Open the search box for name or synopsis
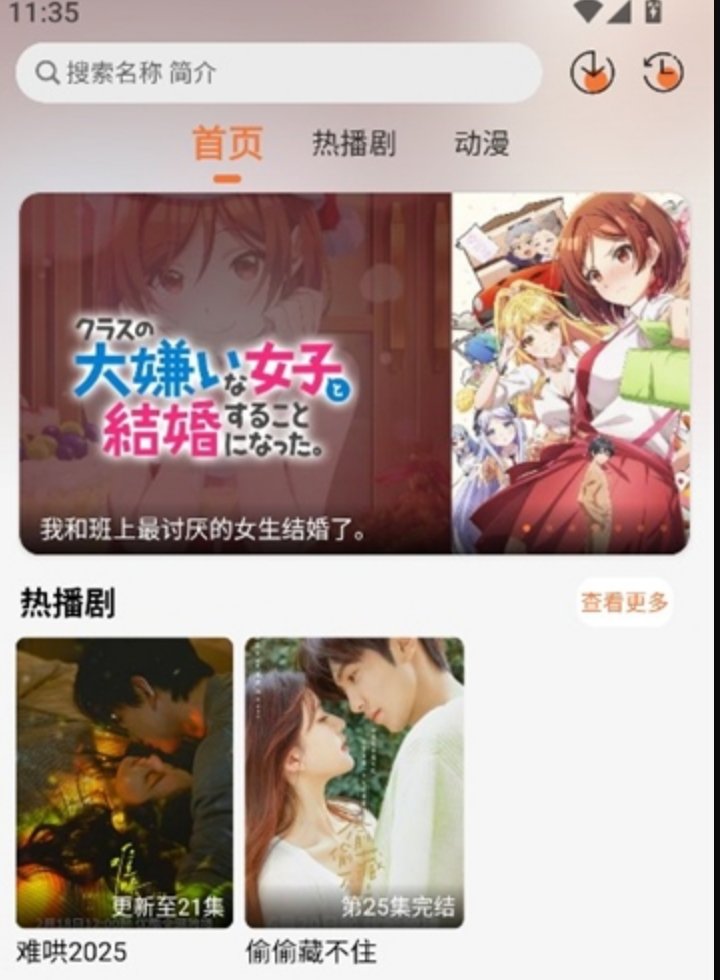 coord(278,73)
